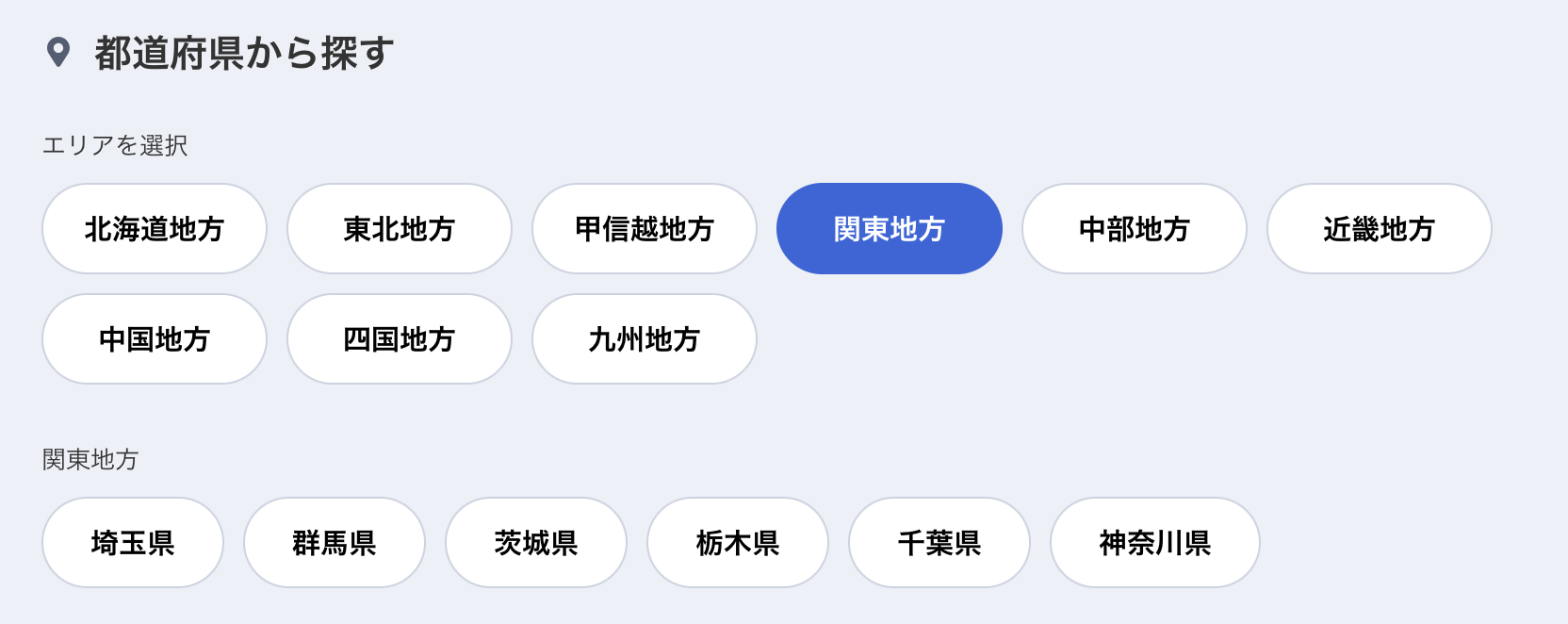The width and height of the screenshot is (1568, 624).
Task: Select 千葉県 prefecture
Action: pyautogui.click(x=939, y=543)
